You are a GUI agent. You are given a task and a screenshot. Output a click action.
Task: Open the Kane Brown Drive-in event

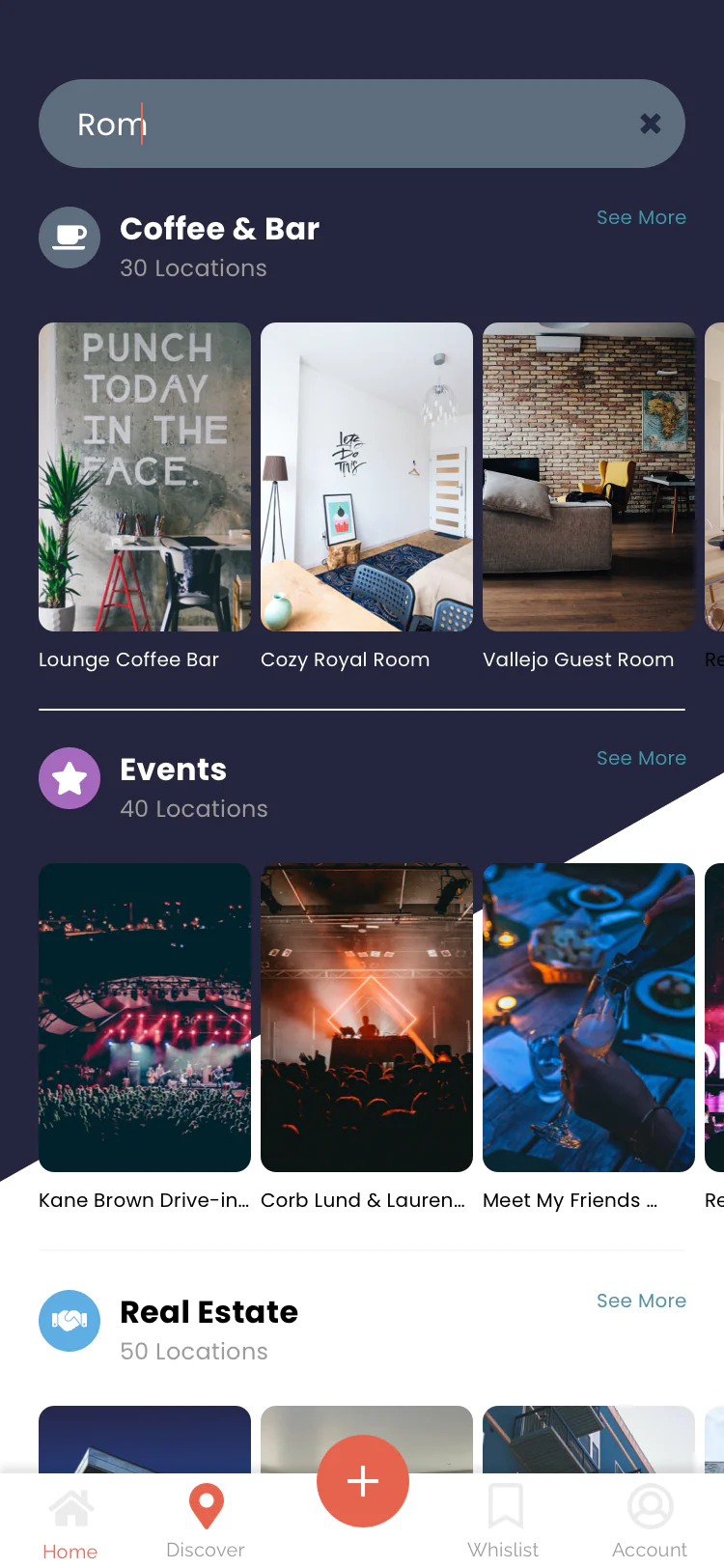145,1018
